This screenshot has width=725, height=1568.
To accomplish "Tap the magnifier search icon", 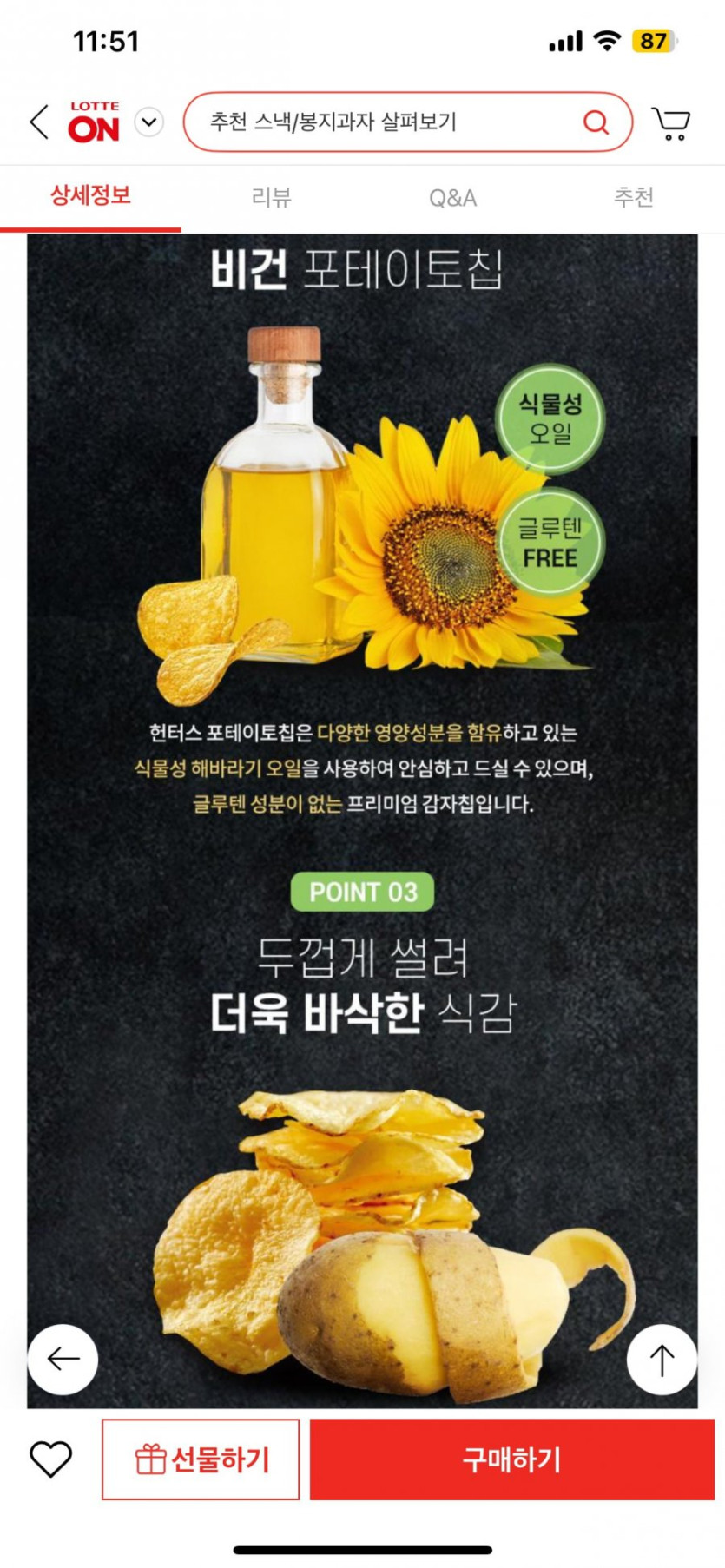I will 596,122.
